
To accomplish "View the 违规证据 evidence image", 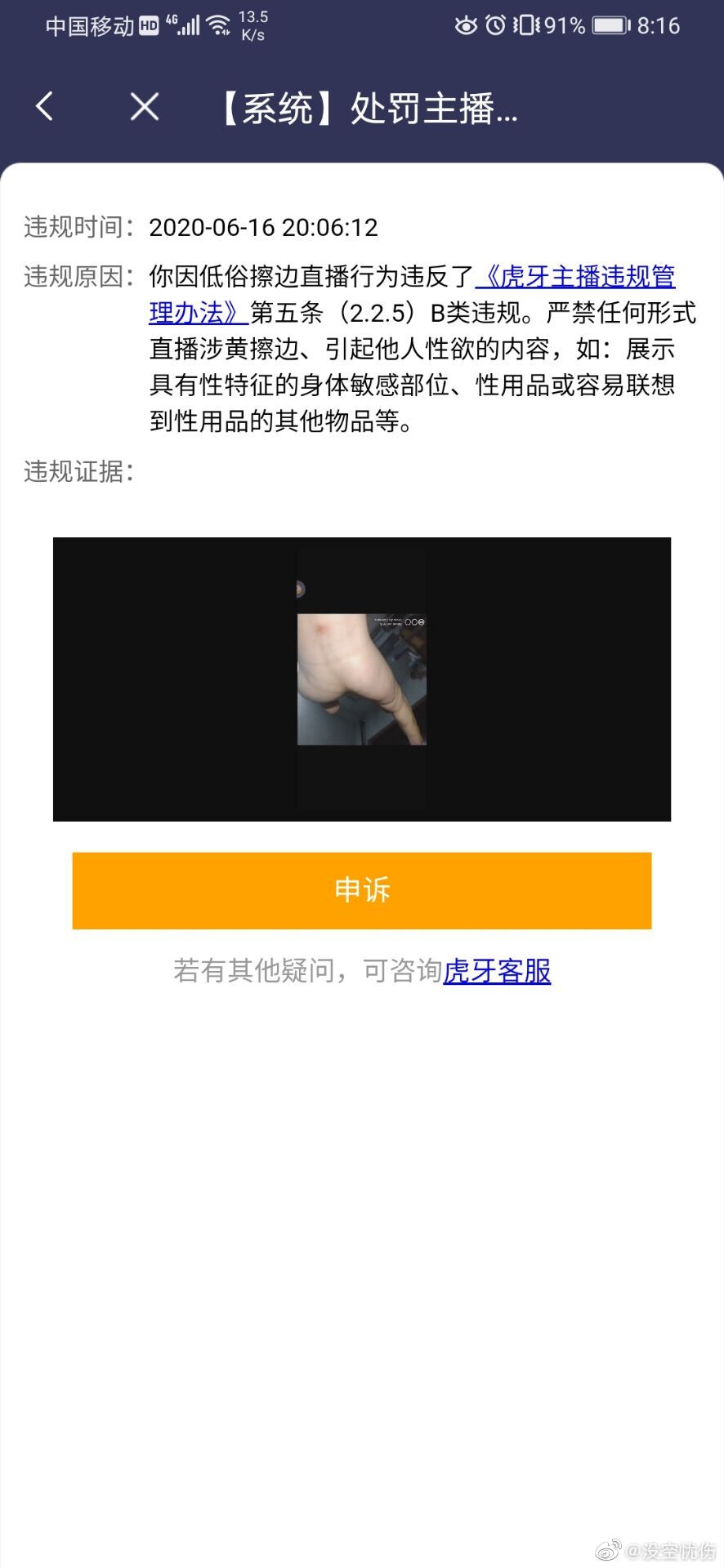I will 362,679.
